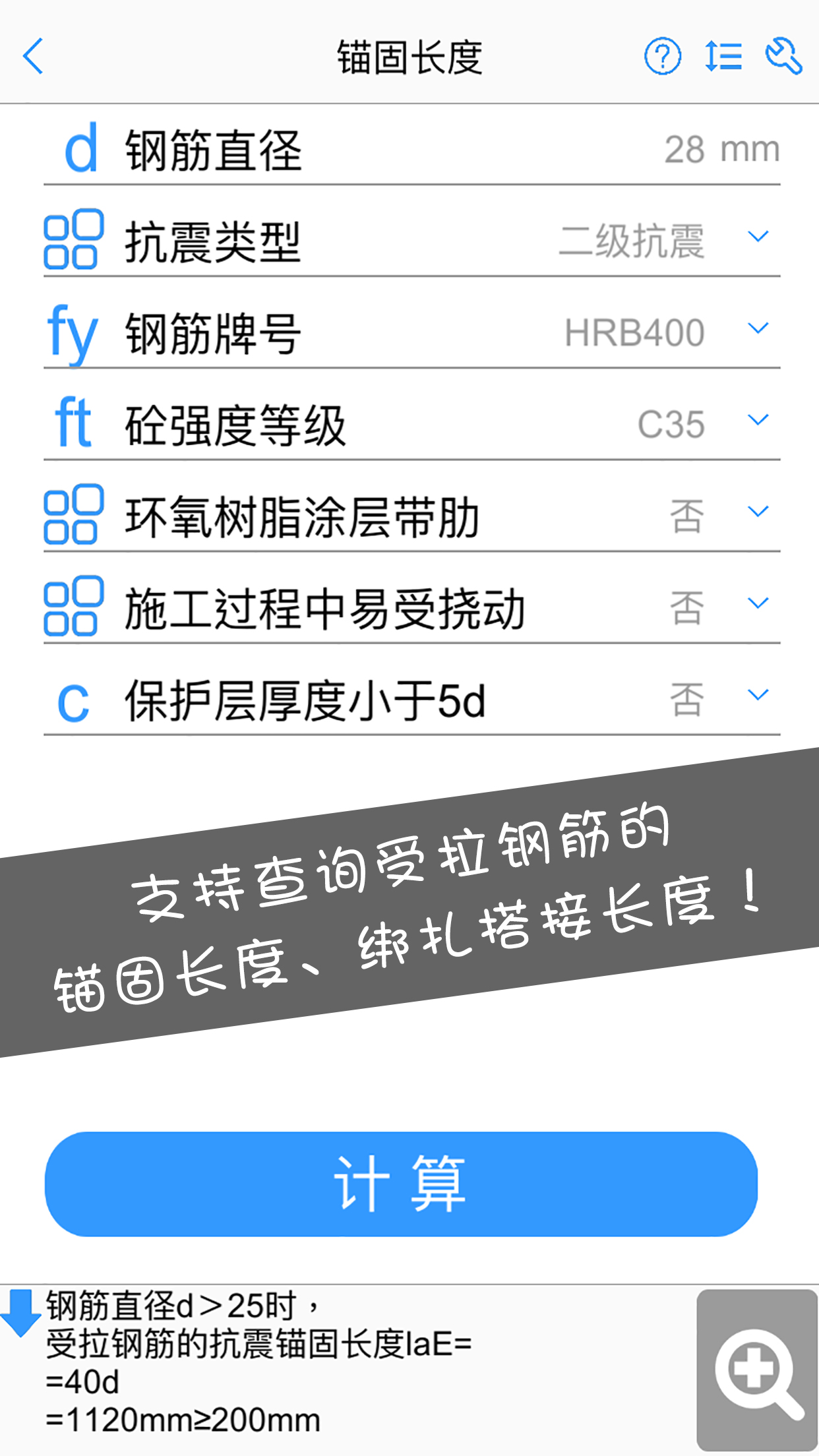Tap the line-spacing list icon in header
The image size is (819, 1456).
tap(723, 57)
